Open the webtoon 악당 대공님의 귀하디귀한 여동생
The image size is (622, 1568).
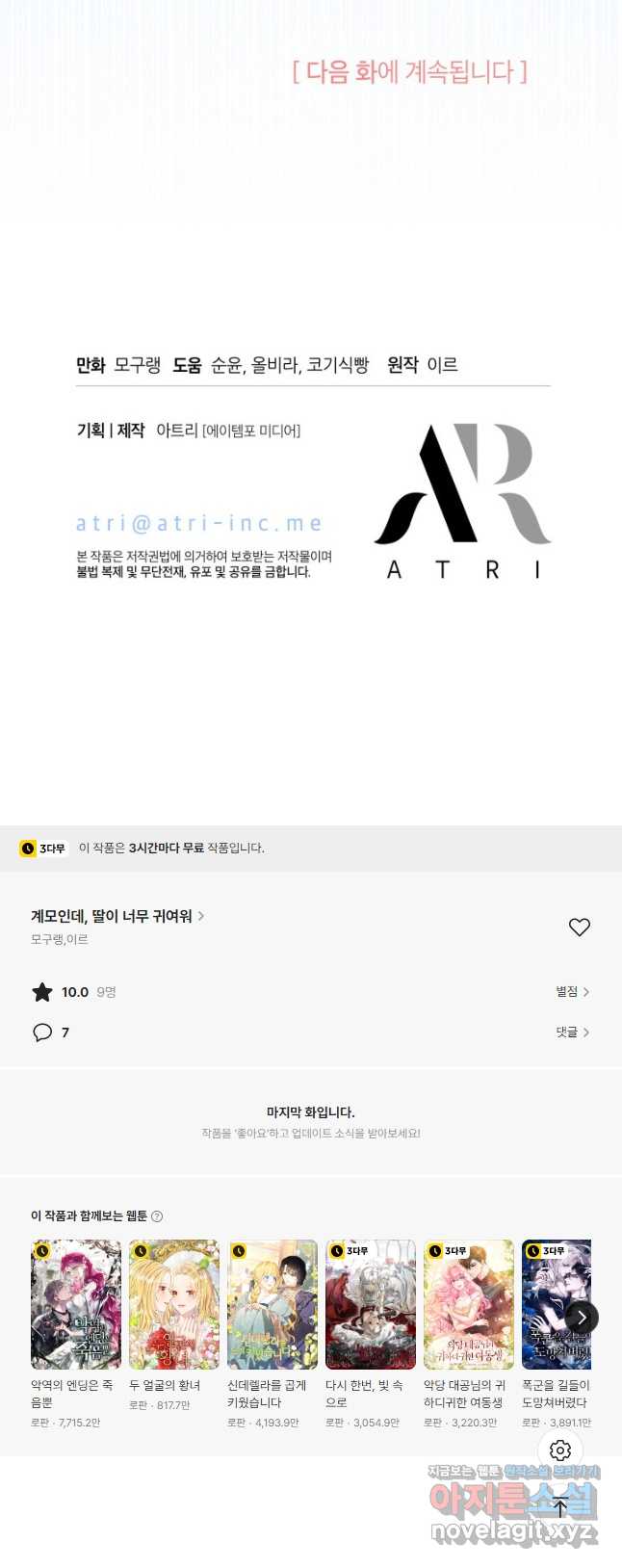(469, 1304)
